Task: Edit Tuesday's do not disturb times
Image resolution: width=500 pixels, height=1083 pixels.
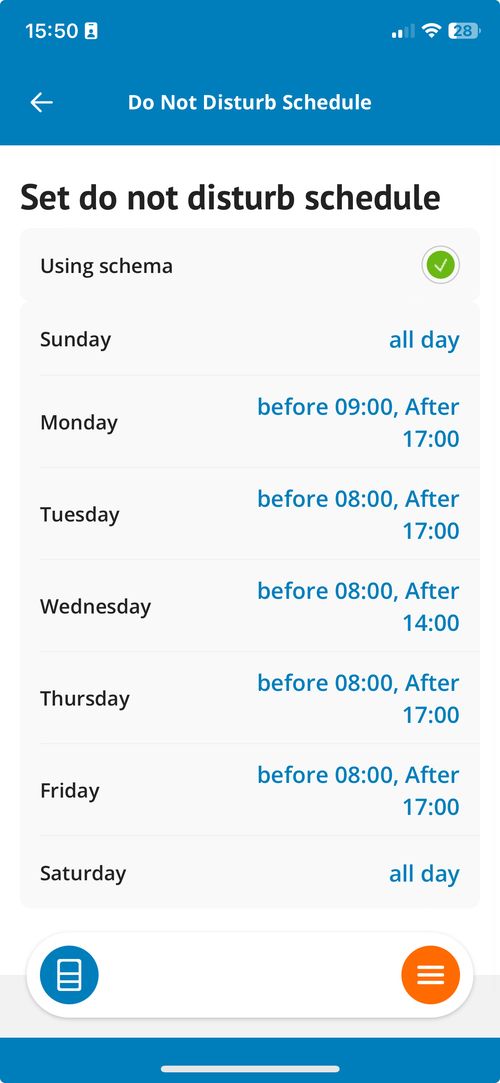Action: 249,514
